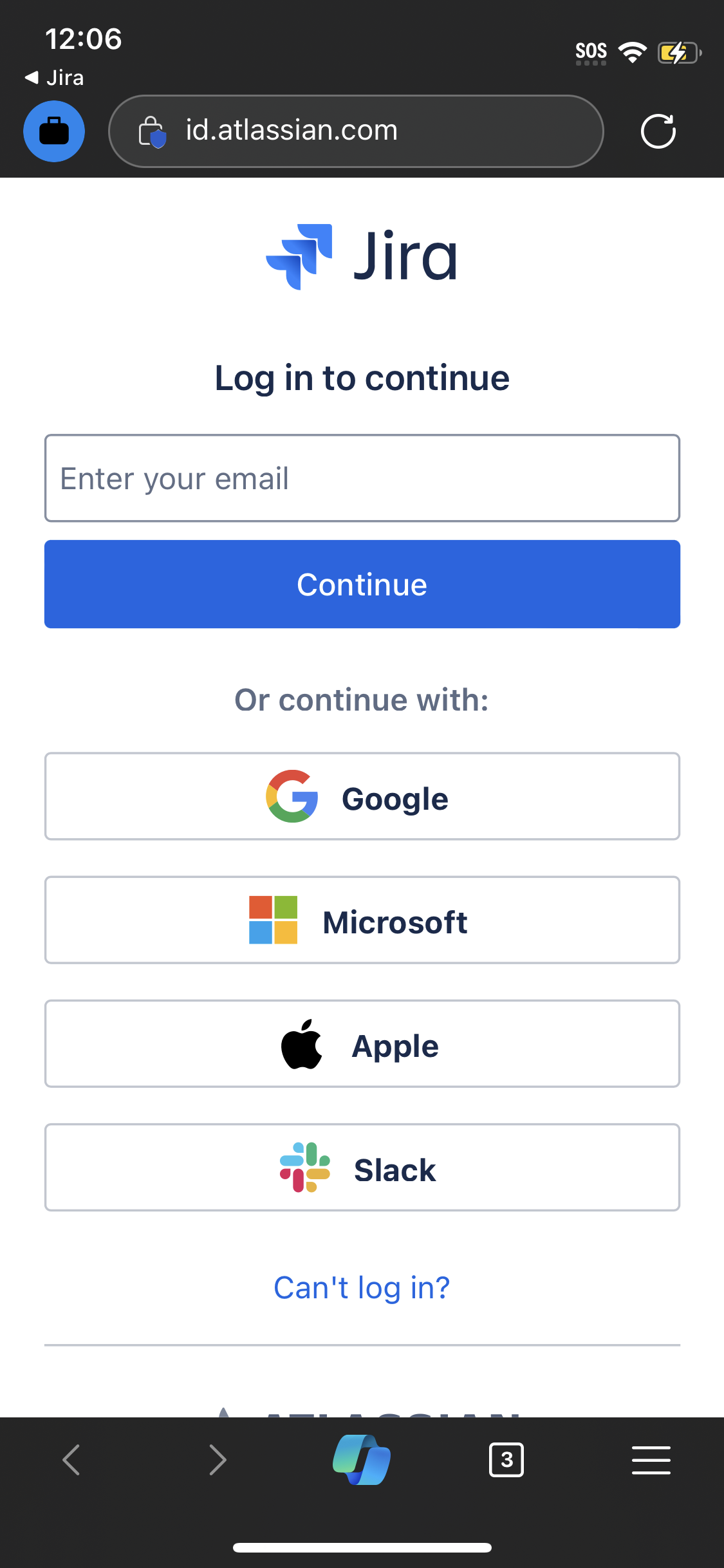
Task: Reload the page with the refresh icon
Action: coord(658,131)
